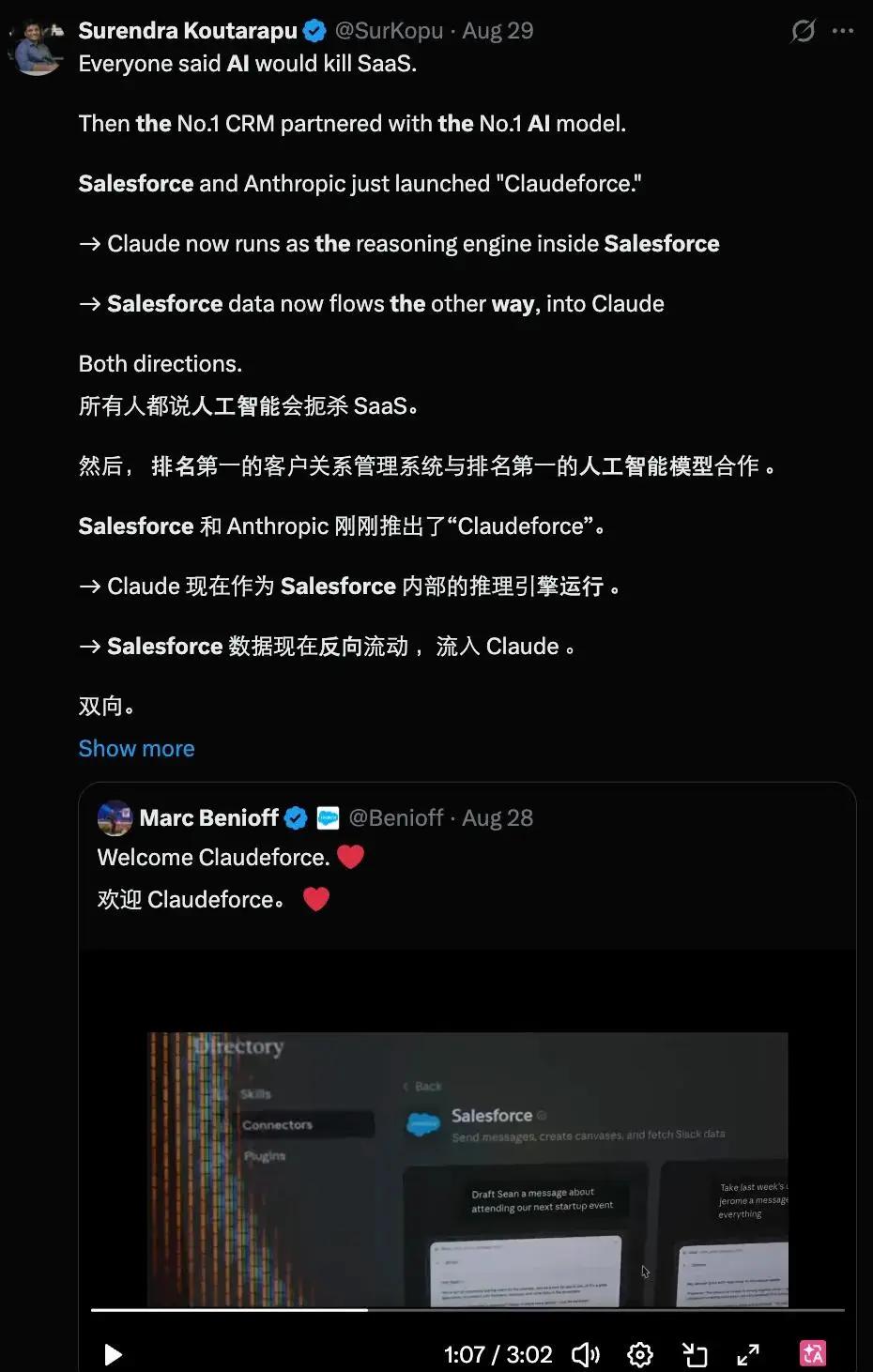Open the @SurKopu handle link
The image size is (873, 1372).
(x=389, y=31)
